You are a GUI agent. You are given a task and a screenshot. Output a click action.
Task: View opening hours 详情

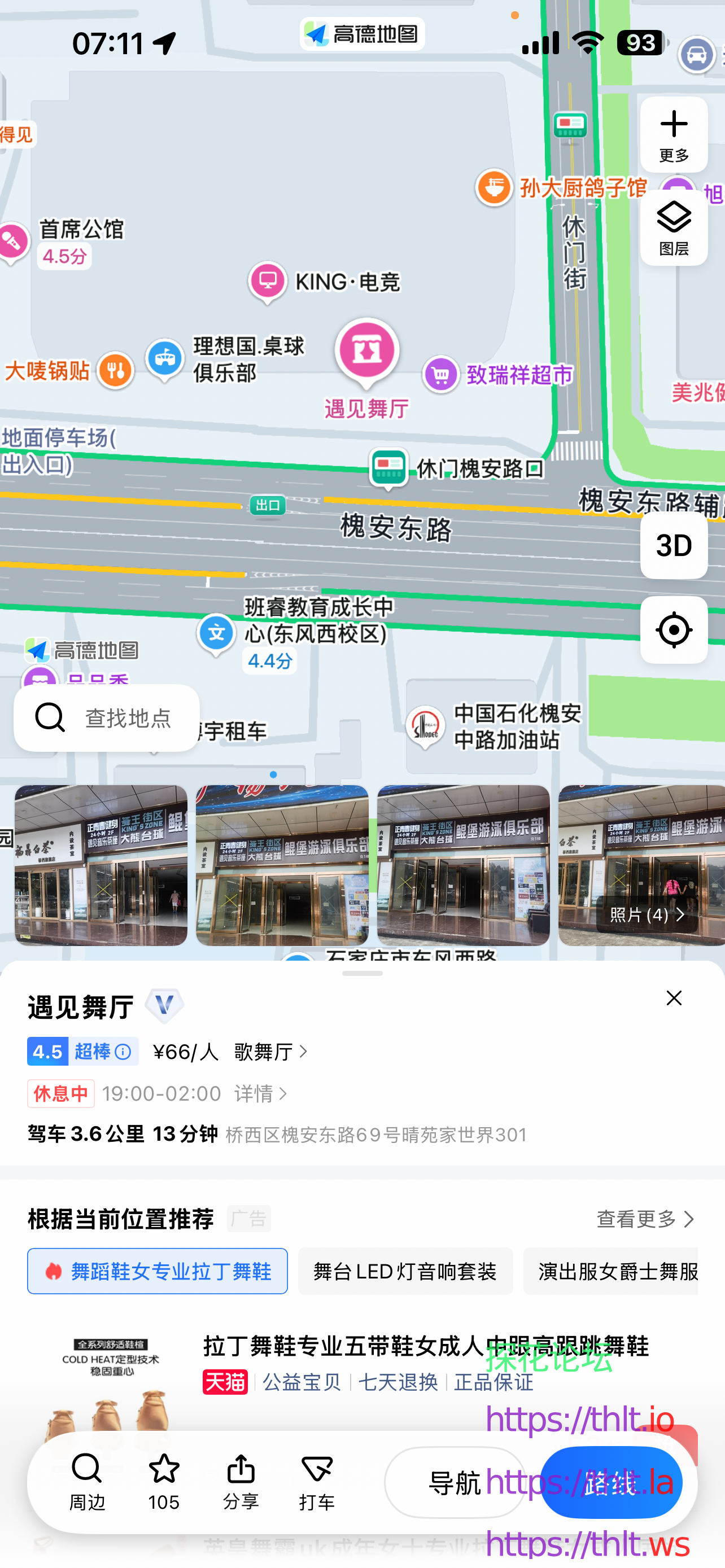pyautogui.click(x=262, y=1094)
